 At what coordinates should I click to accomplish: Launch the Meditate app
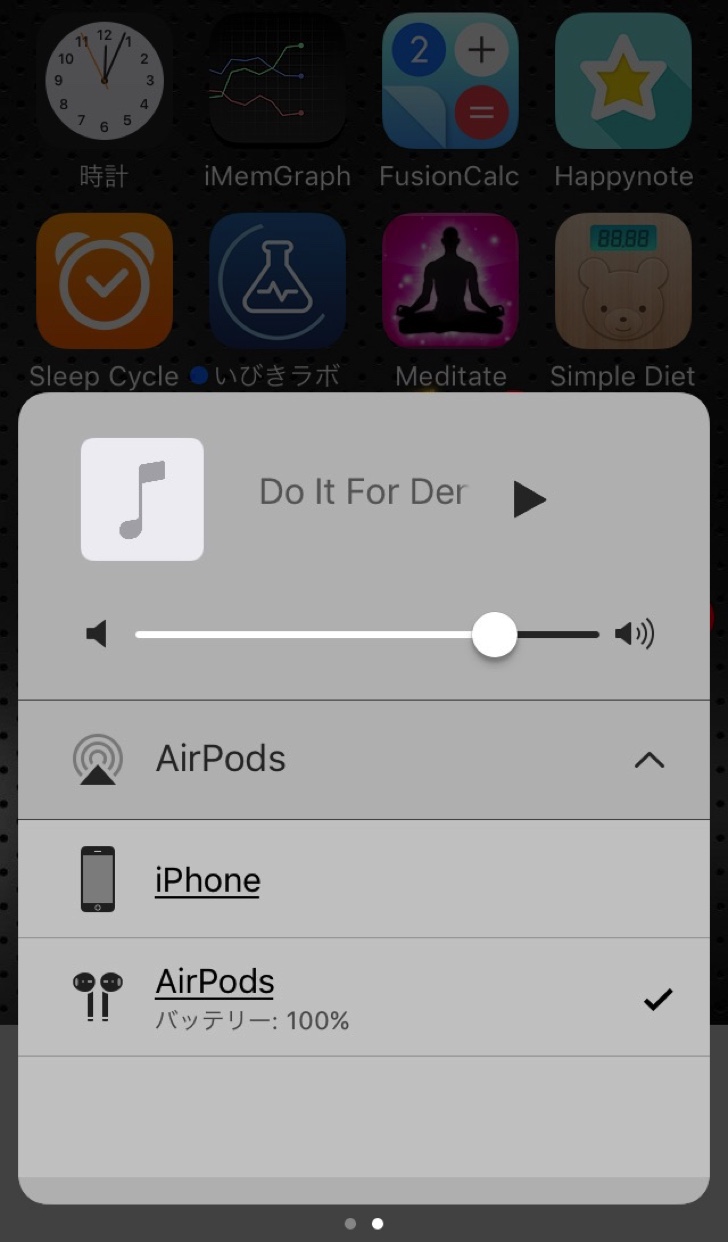[x=450, y=281]
